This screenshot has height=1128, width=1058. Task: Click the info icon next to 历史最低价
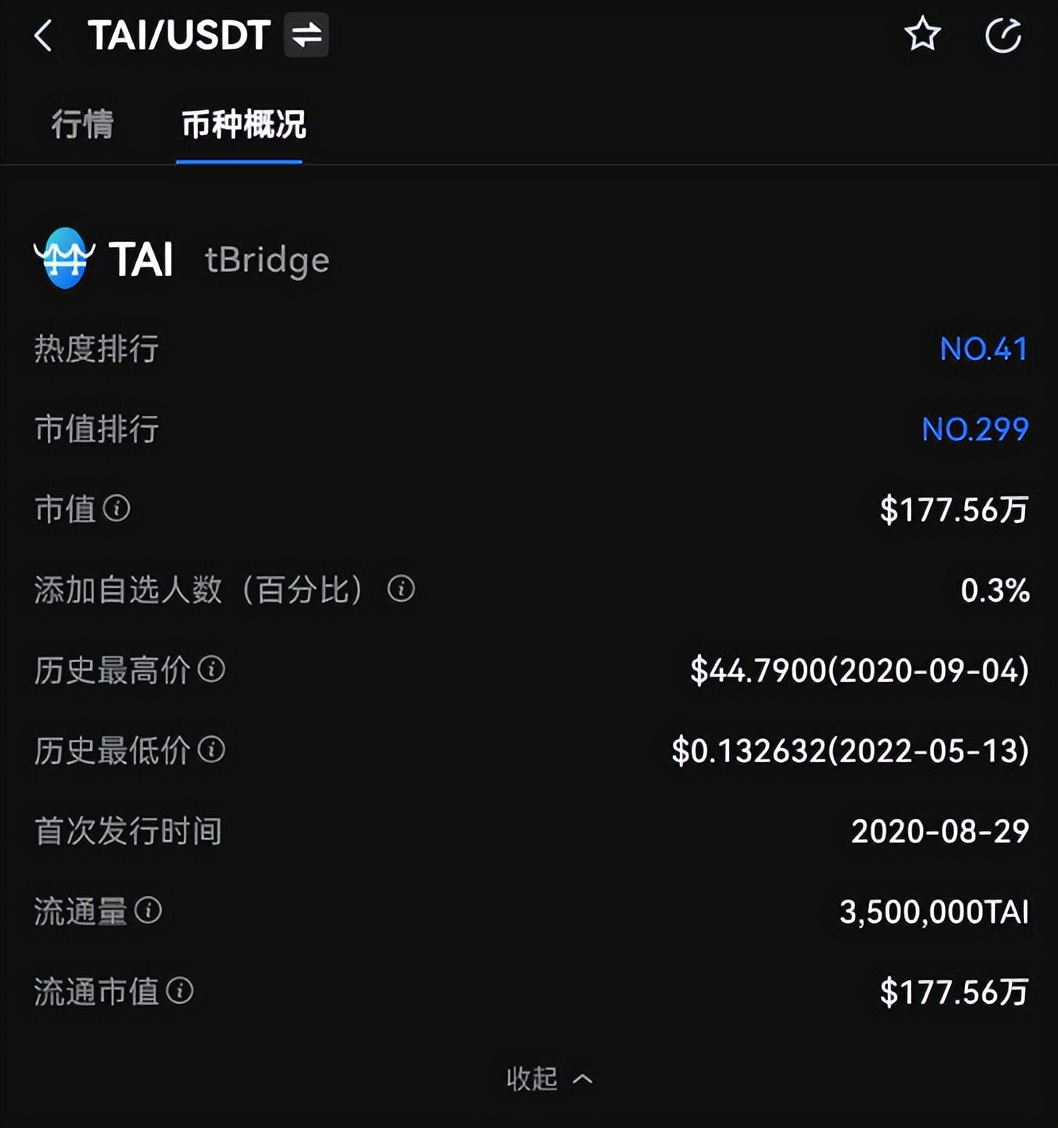pos(212,751)
